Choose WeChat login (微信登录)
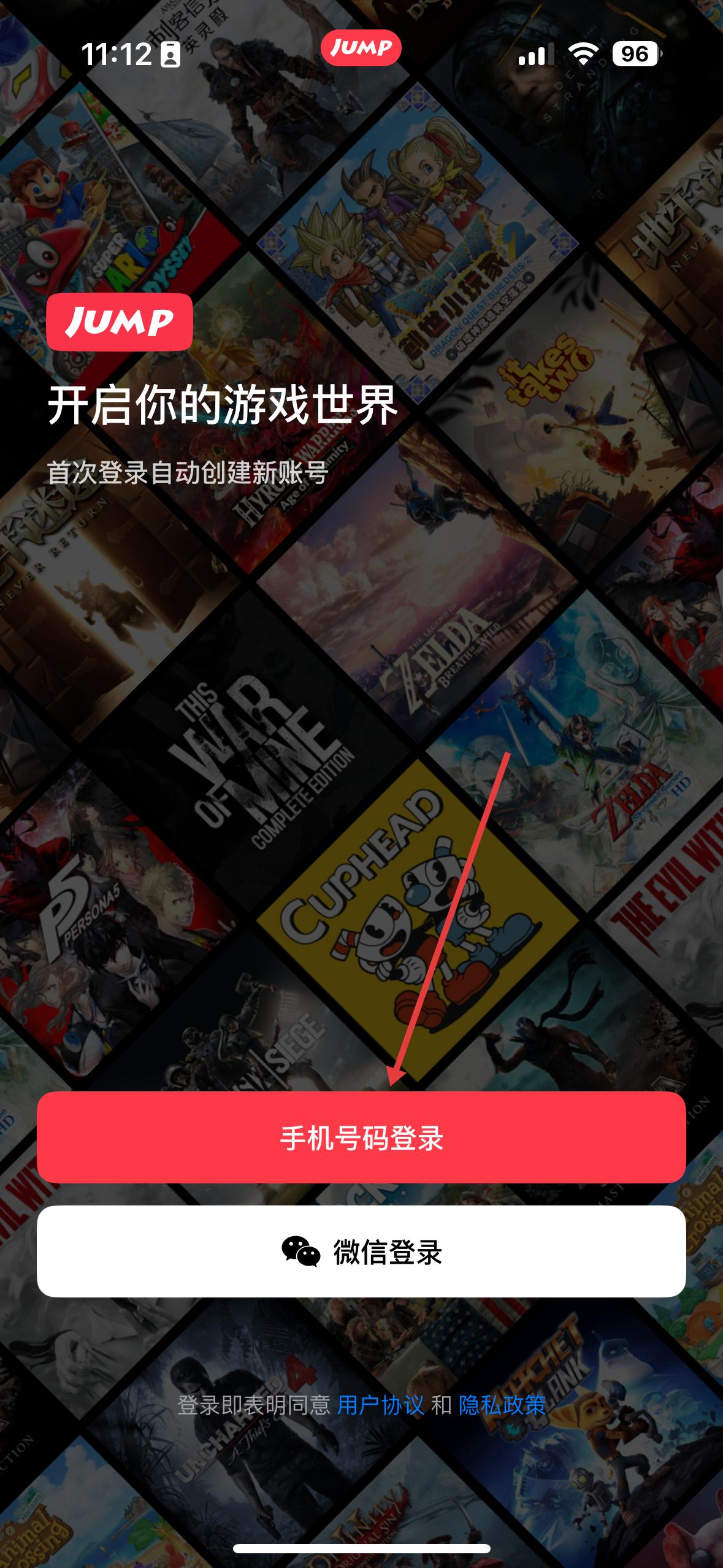The height and width of the screenshot is (1568, 723). click(x=361, y=1252)
